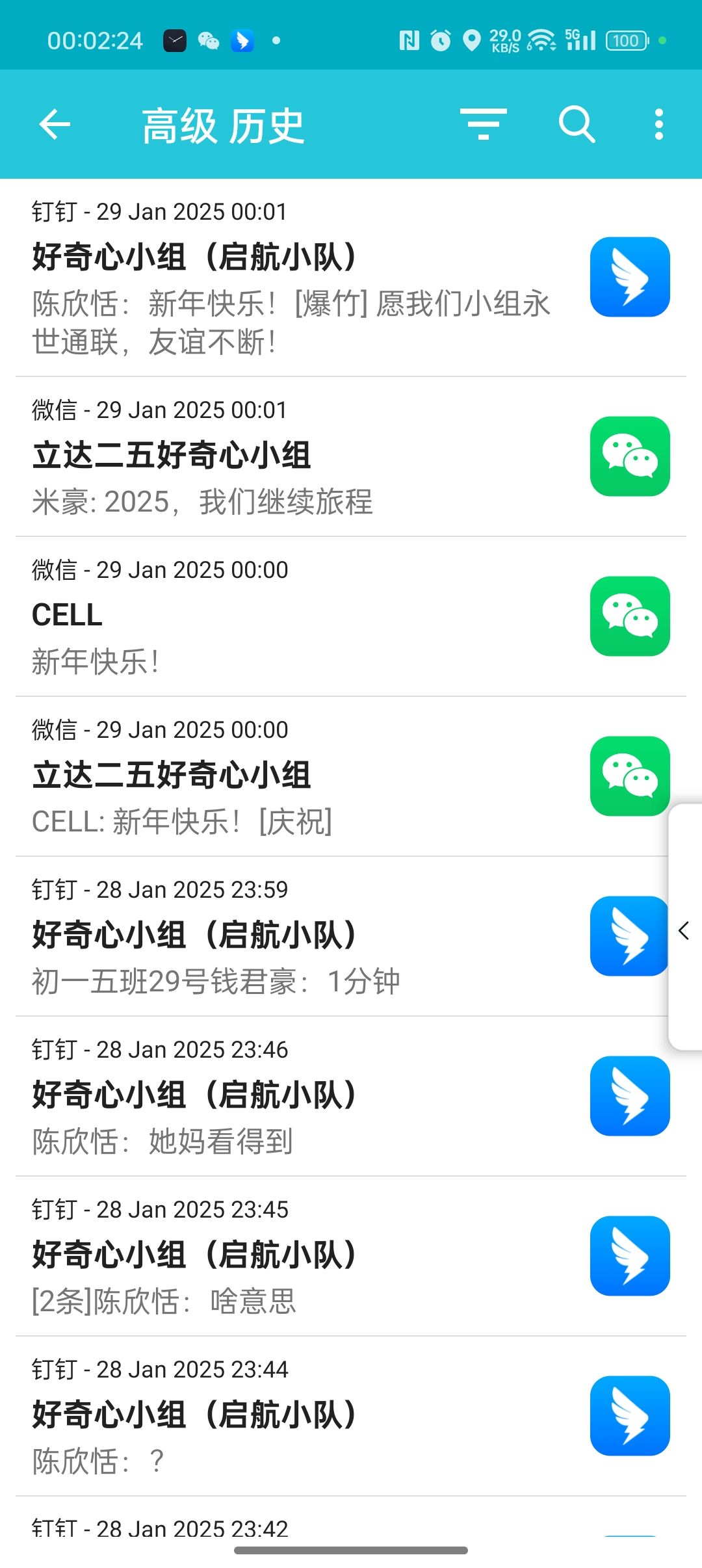Open the 陈欣恬：她妈看得到 notification
This screenshot has height=1568, width=702.
pyautogui.click(x=292, y=1096)
